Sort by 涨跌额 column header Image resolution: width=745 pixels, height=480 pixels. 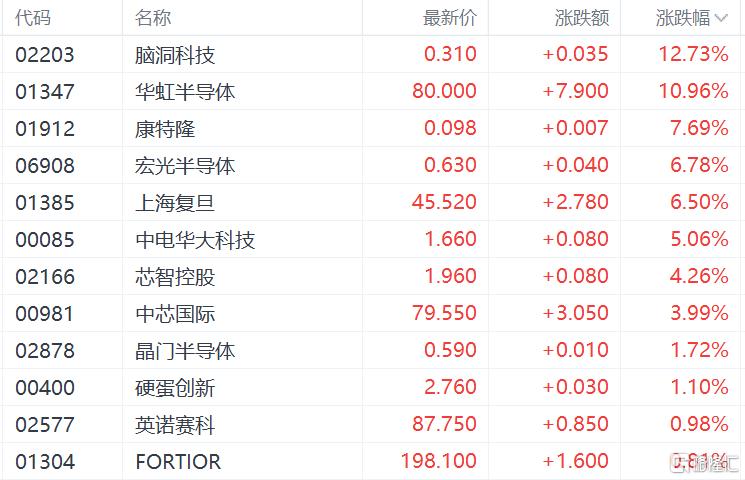[582, 17]
